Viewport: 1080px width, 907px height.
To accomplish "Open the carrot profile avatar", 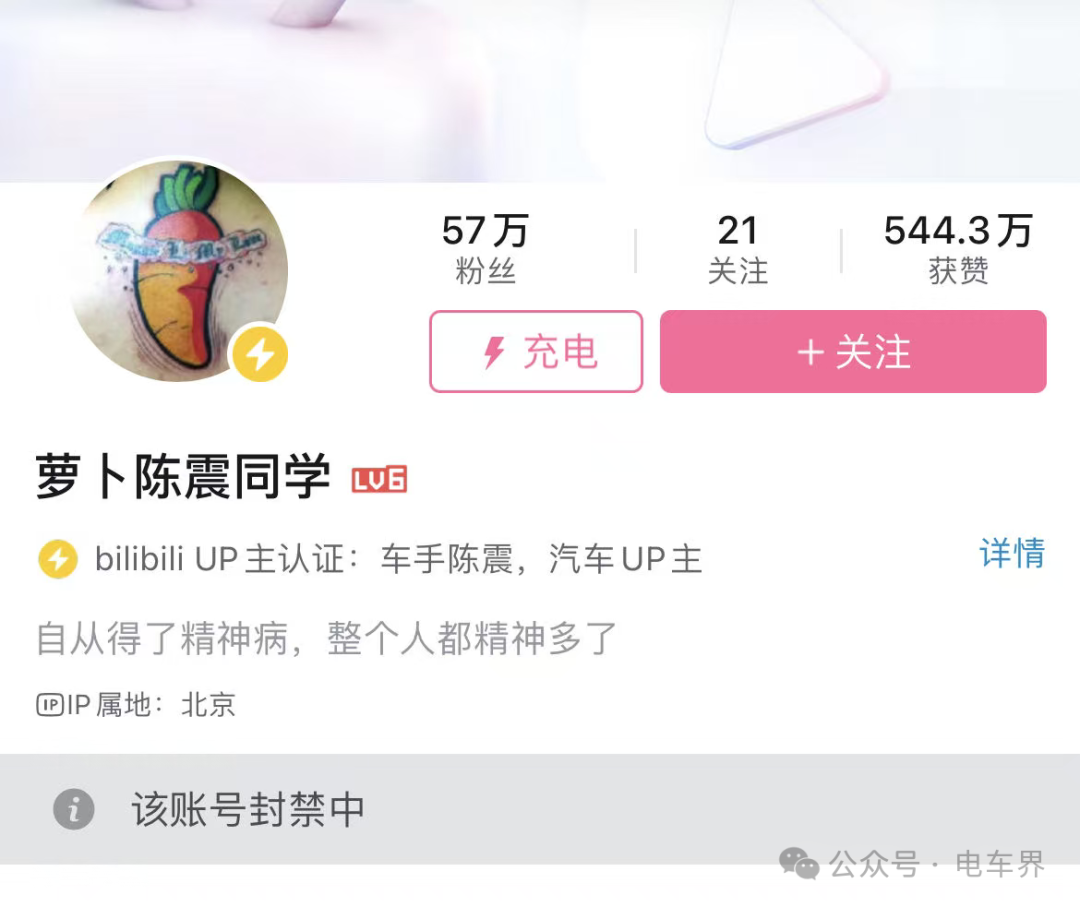I will pyautogui.click(x=178, y=270).
